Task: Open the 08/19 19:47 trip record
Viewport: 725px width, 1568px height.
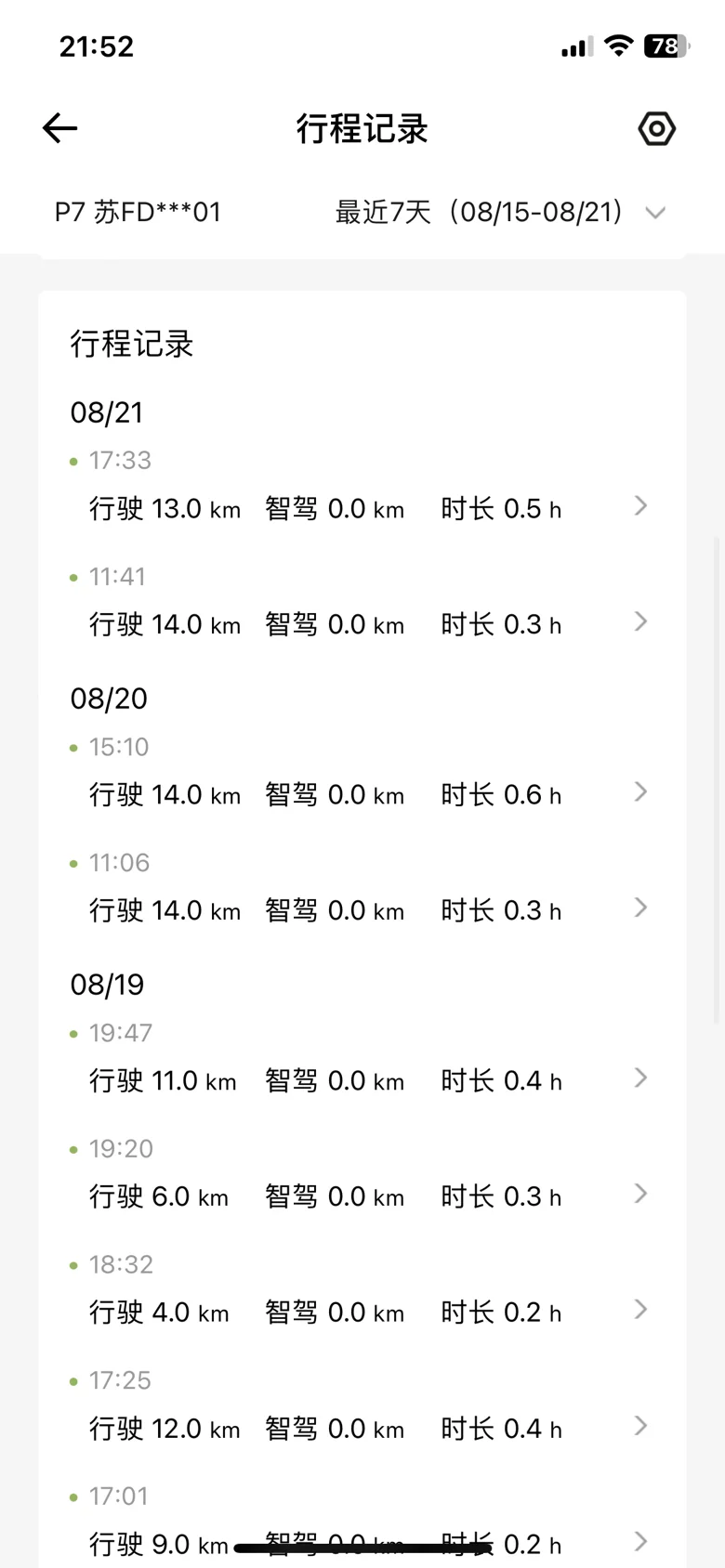Action: [x=362, y=1059]
